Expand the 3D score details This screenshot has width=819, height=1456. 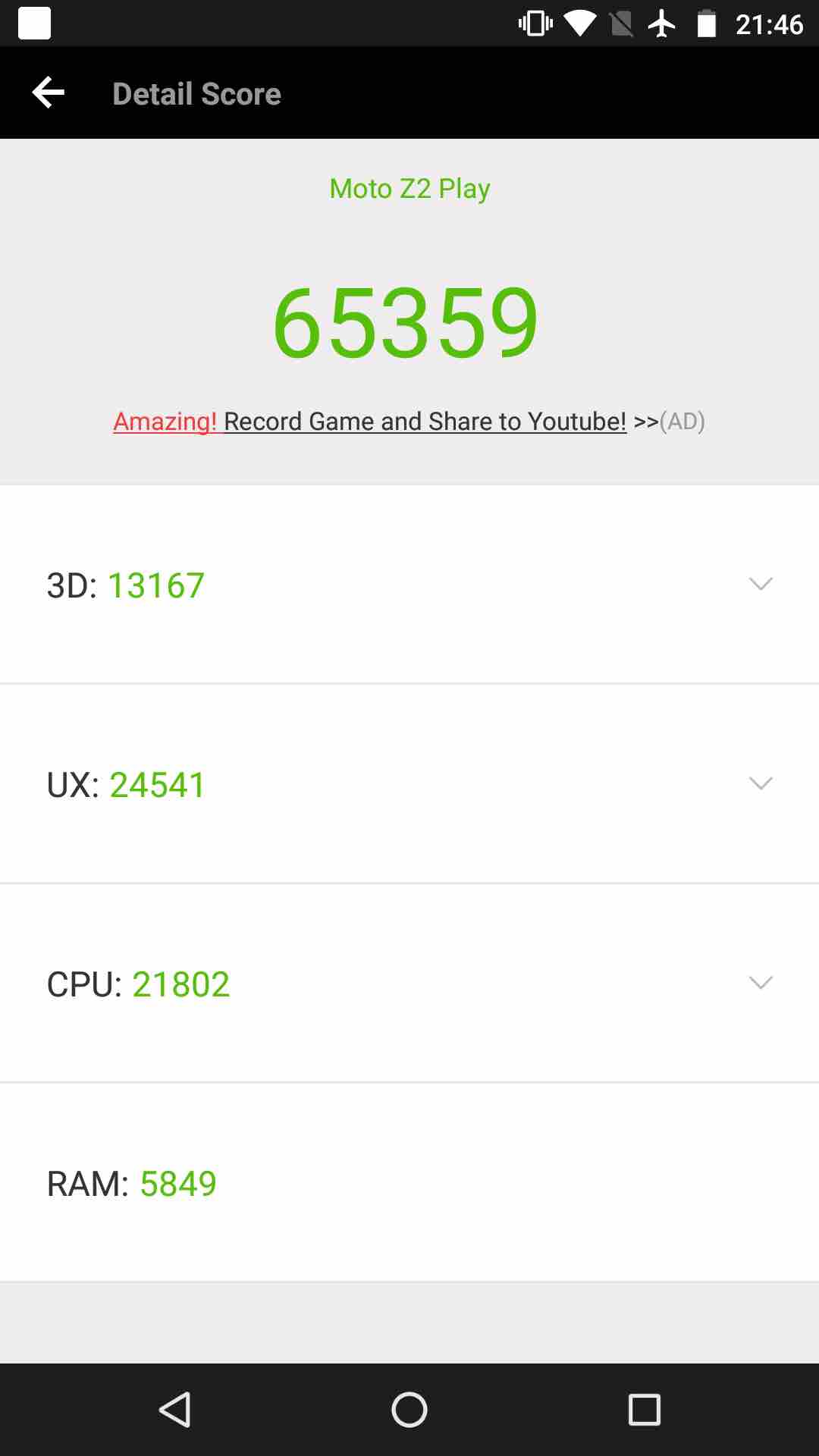tap(760, 584)
